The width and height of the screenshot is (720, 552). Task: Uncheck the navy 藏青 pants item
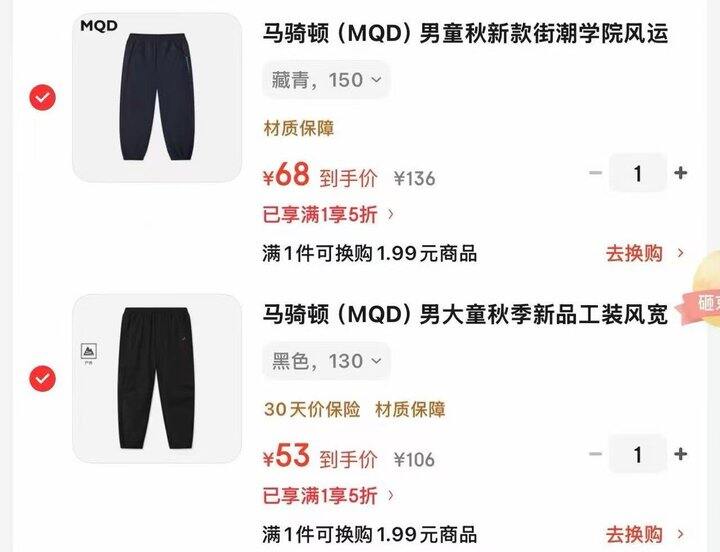point(43,98)
